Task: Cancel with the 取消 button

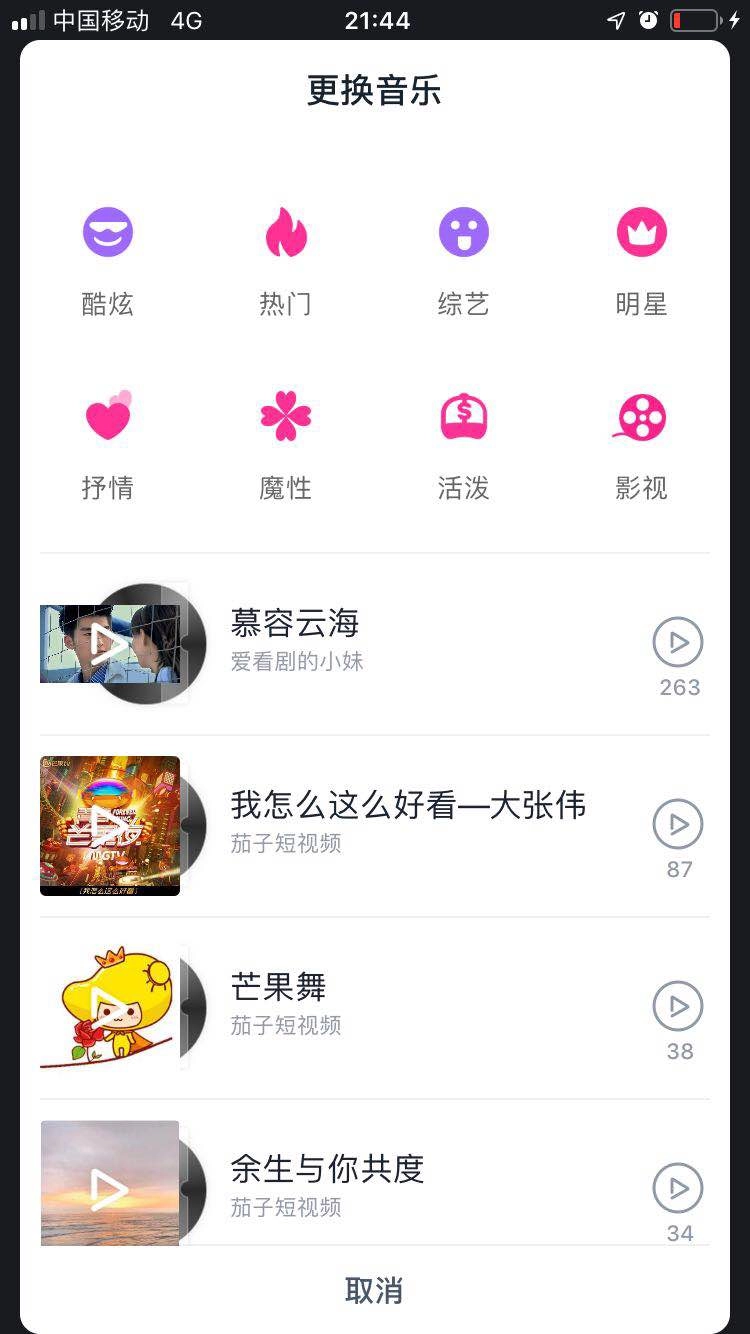Action: click(x=374, y=1291)
